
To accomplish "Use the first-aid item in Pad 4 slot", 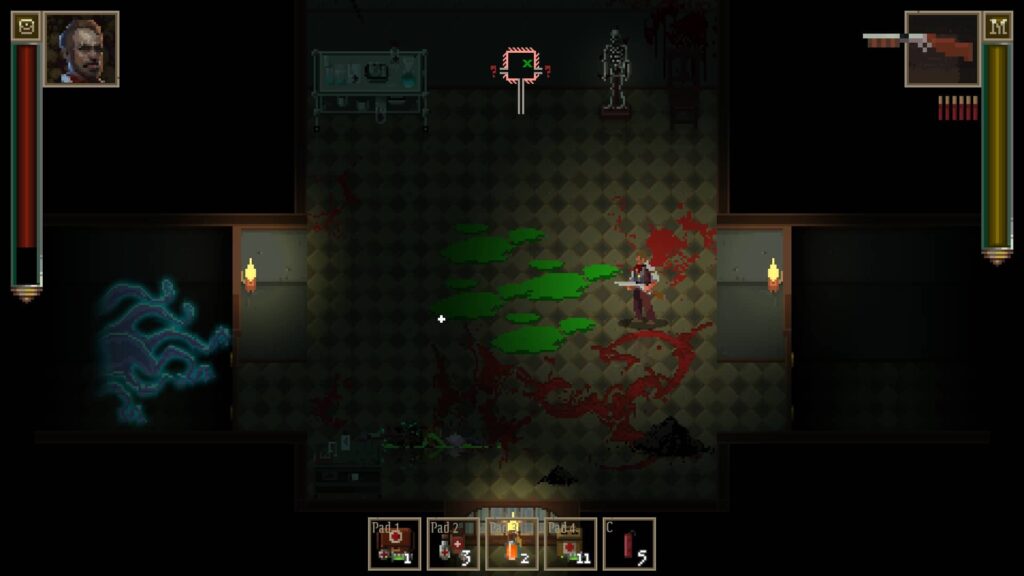I will click(570, 543).
